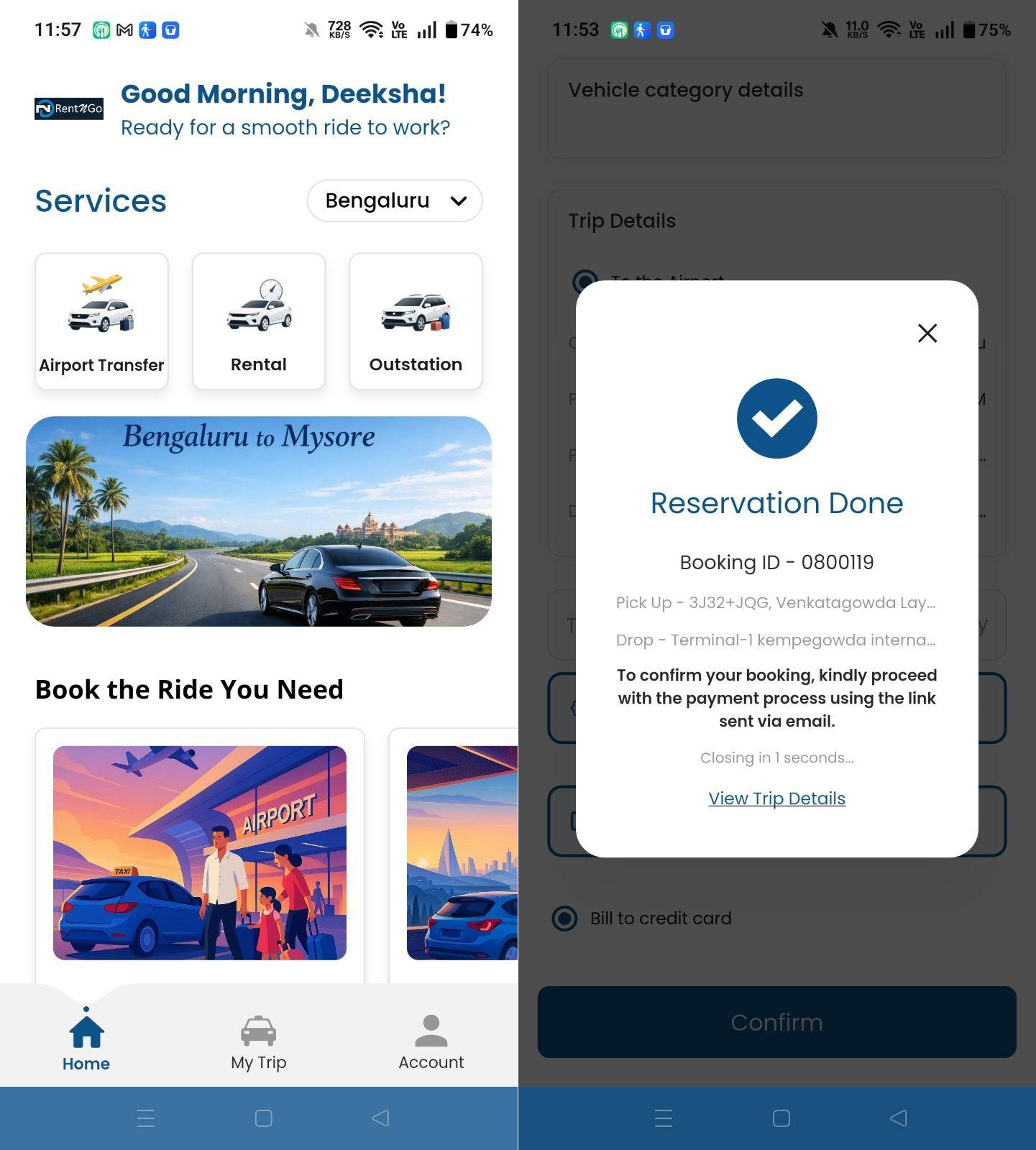1036x1150 pixels.
Task: Choose the Outstation service
Action: pyautogui.click(x=416, y=321)
